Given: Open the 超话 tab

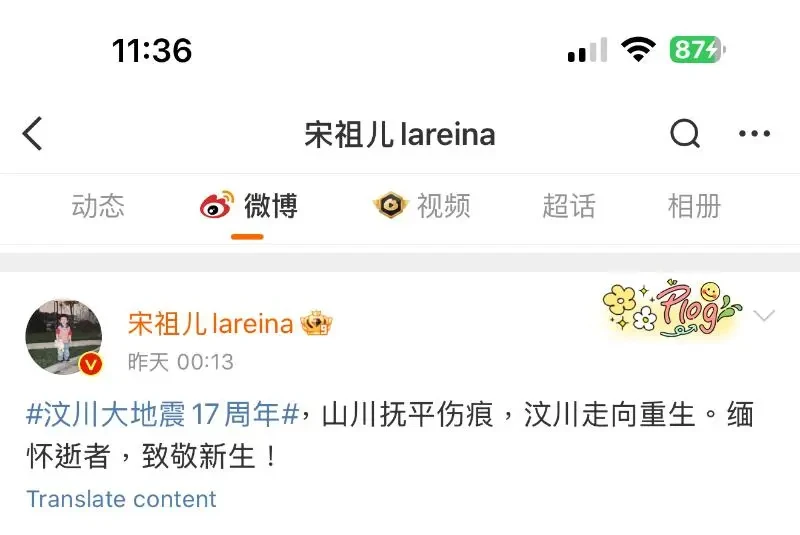Looking at the screenshot, I should point(569,207).
